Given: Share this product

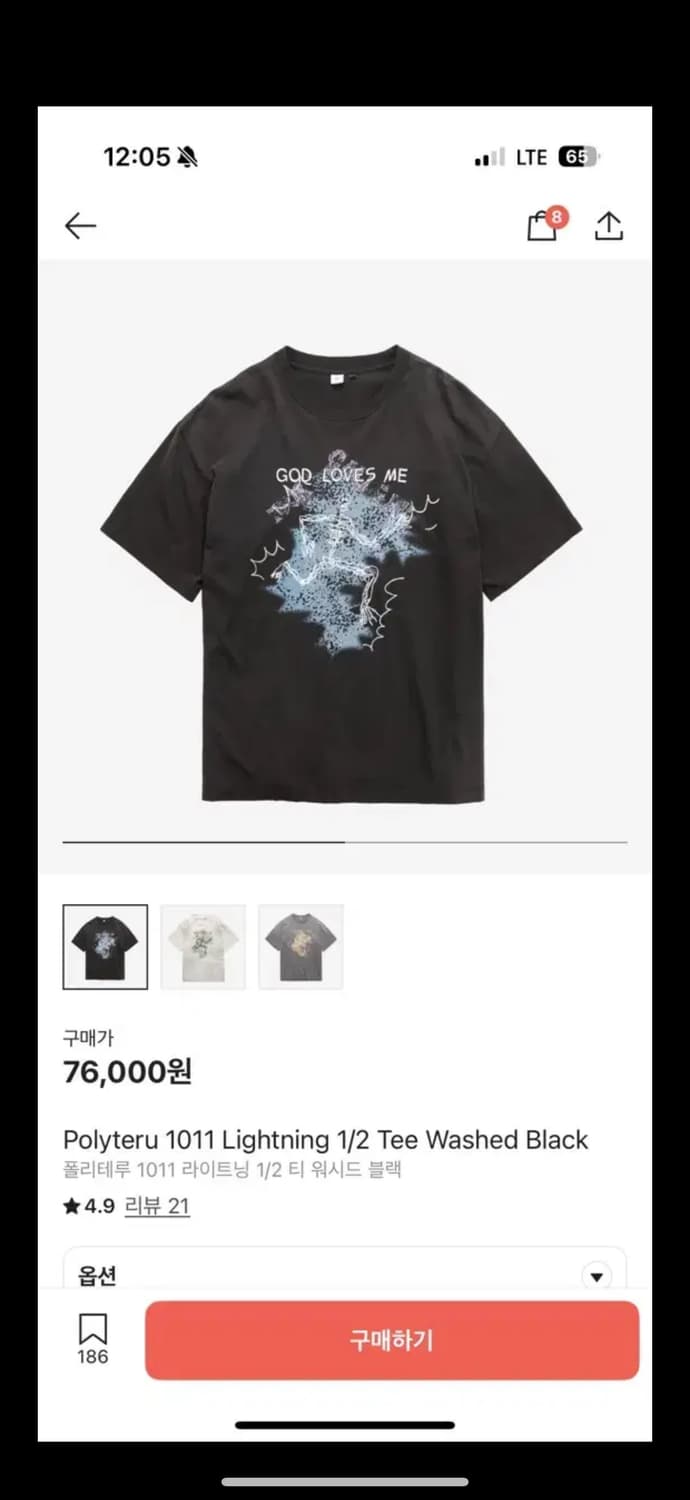Looking at the screenshot, I should pyautogui.click(x=608, y=226).
